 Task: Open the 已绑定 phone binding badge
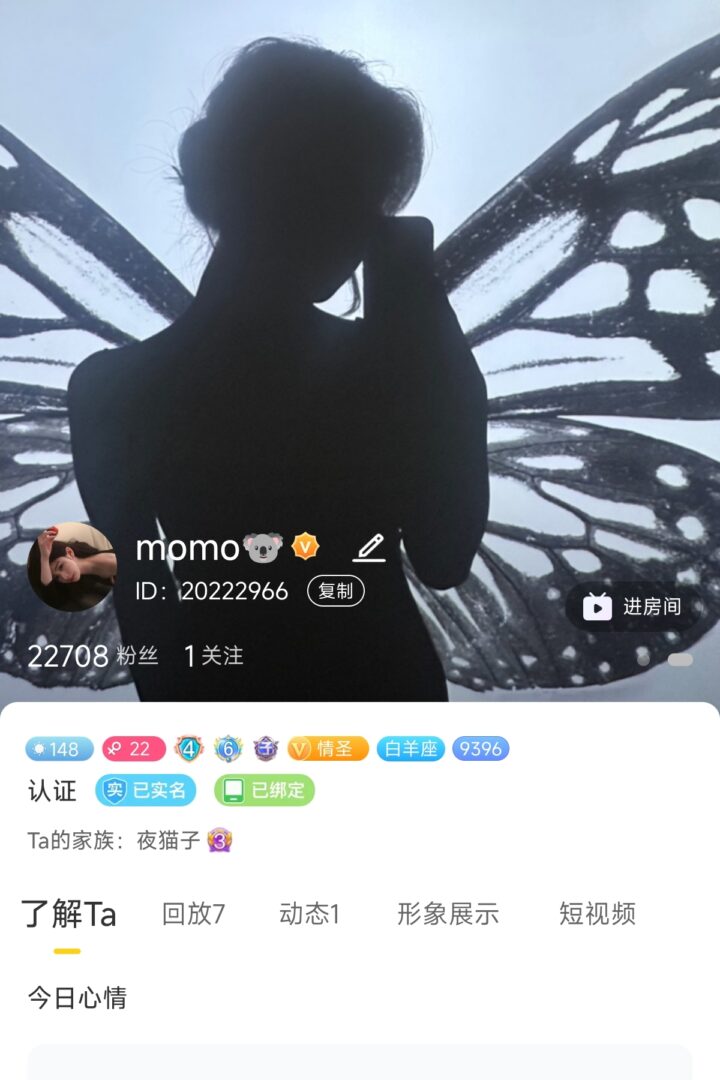[x=264, y=790]
